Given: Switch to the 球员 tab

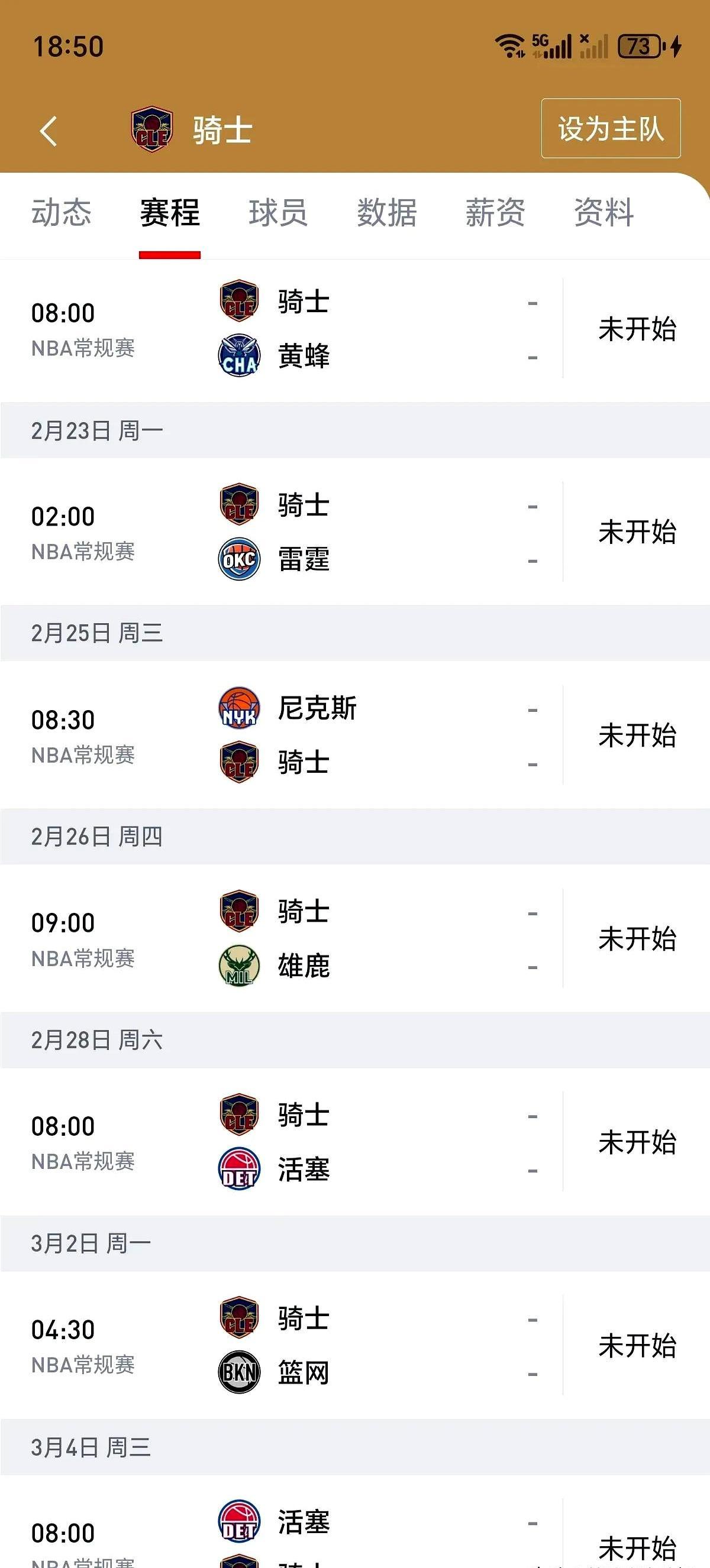Looking at the screenshot, I should [279, 213].
